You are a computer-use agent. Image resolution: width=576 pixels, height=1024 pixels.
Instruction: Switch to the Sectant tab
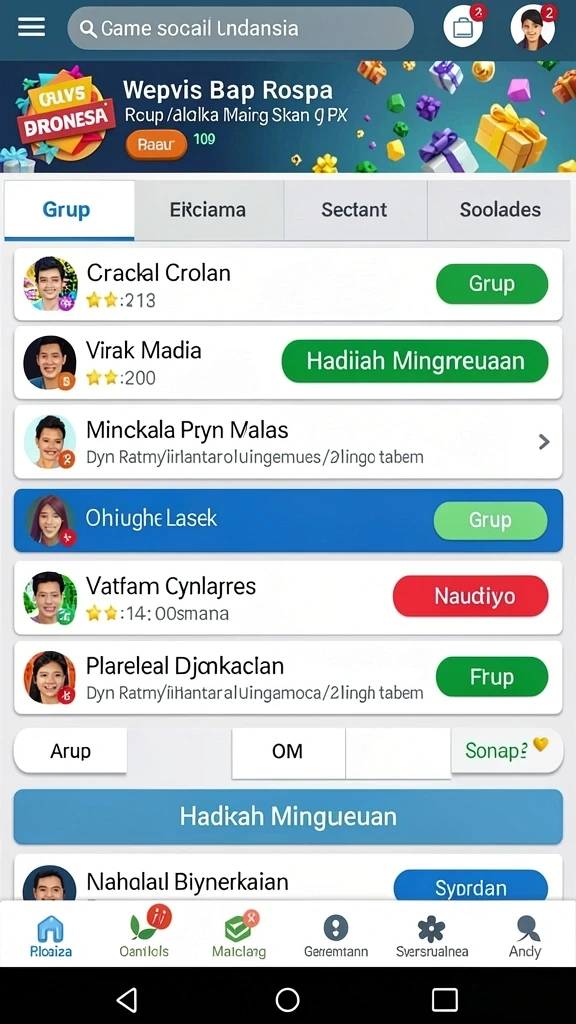(x=355, y=210)
